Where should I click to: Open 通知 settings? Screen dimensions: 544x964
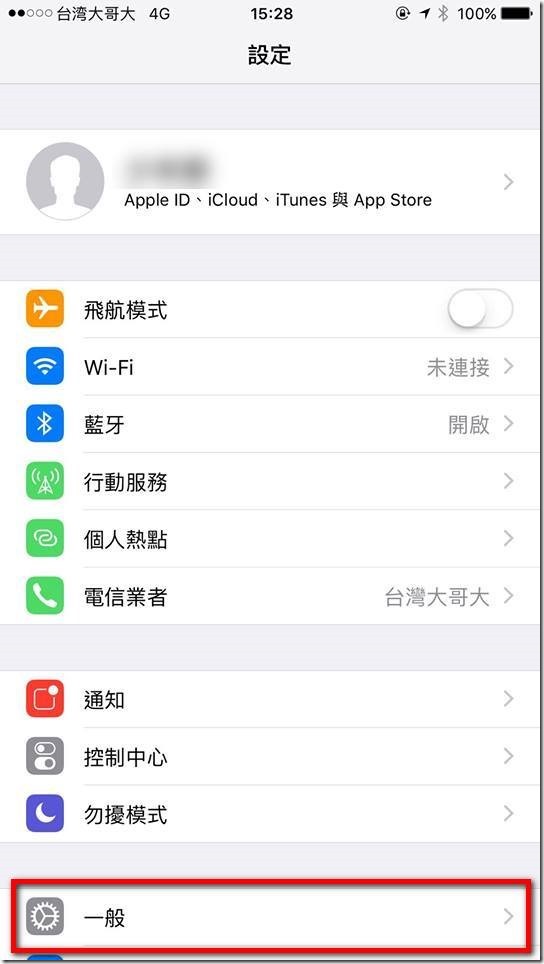[x=272, y=699]
